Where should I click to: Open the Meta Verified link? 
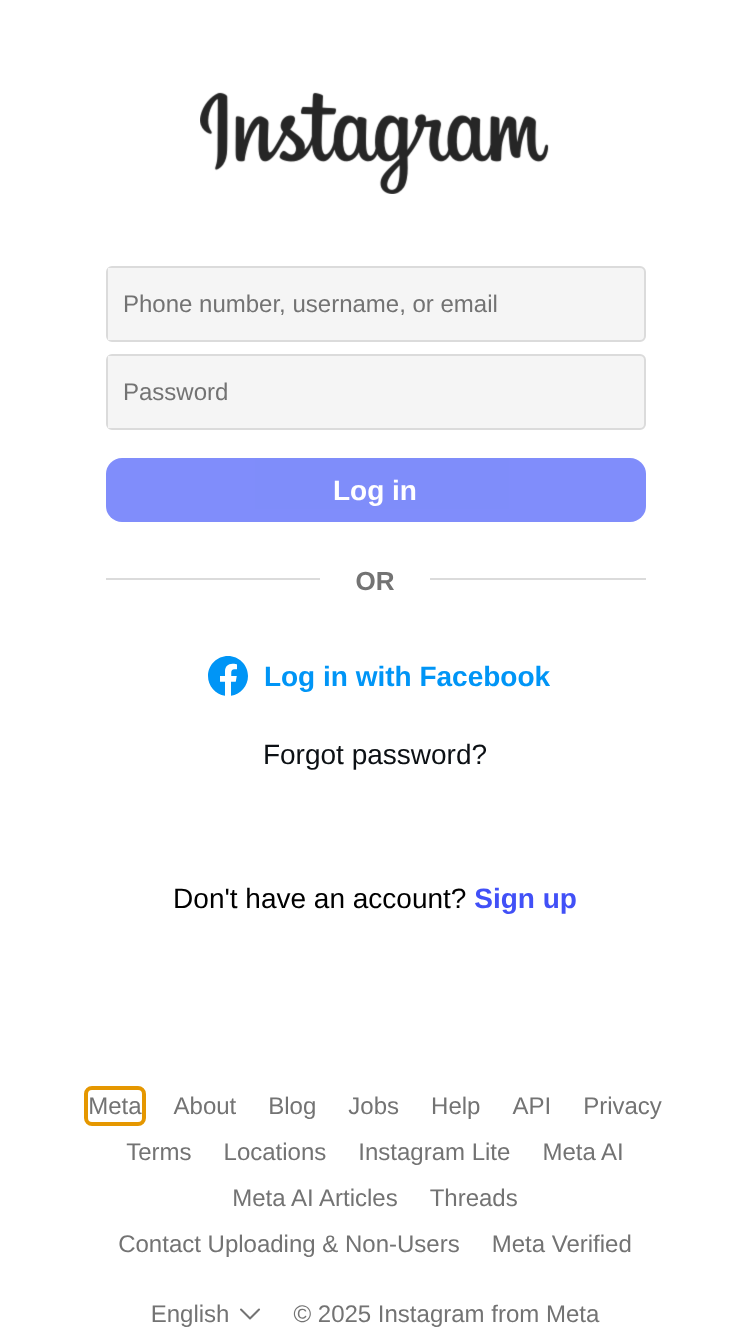pyautogui.click(x=561, y=1244)
